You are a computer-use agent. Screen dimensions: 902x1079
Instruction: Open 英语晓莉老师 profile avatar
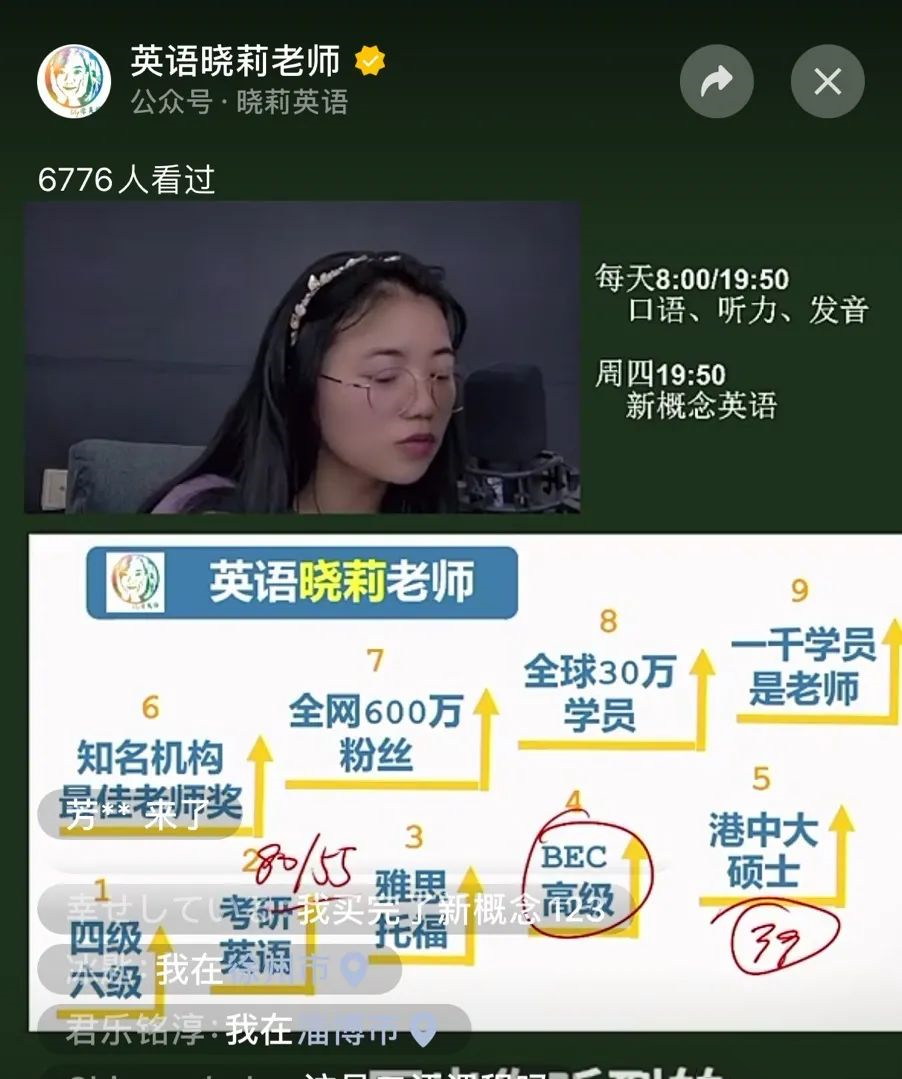(x=74, y=82)
